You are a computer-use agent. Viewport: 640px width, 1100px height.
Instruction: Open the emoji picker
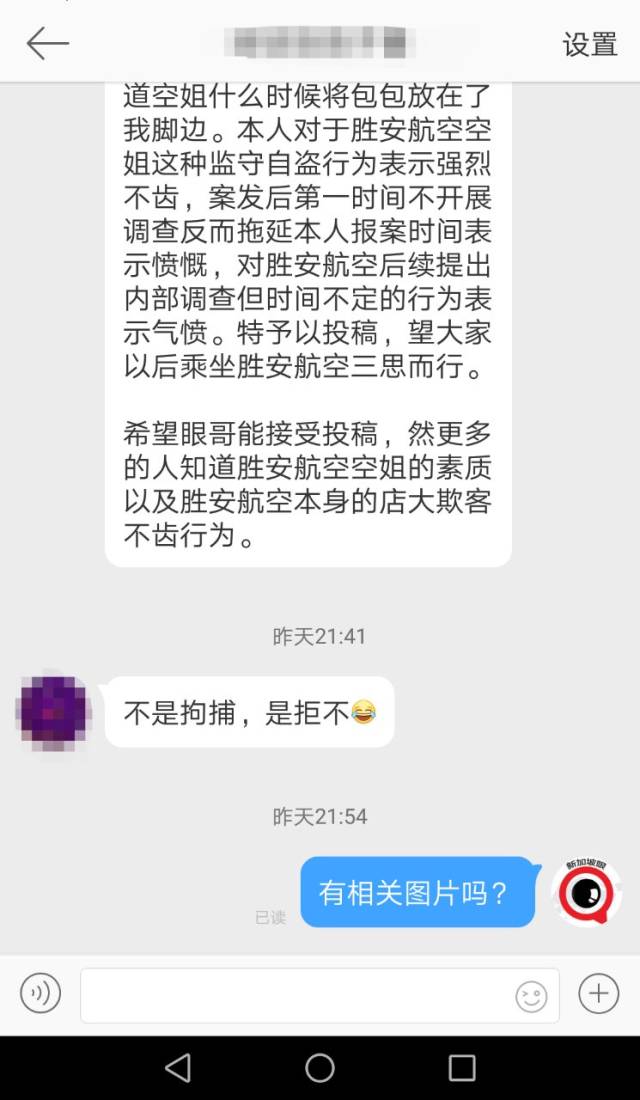pyautogui.click(x=532, y=996)
